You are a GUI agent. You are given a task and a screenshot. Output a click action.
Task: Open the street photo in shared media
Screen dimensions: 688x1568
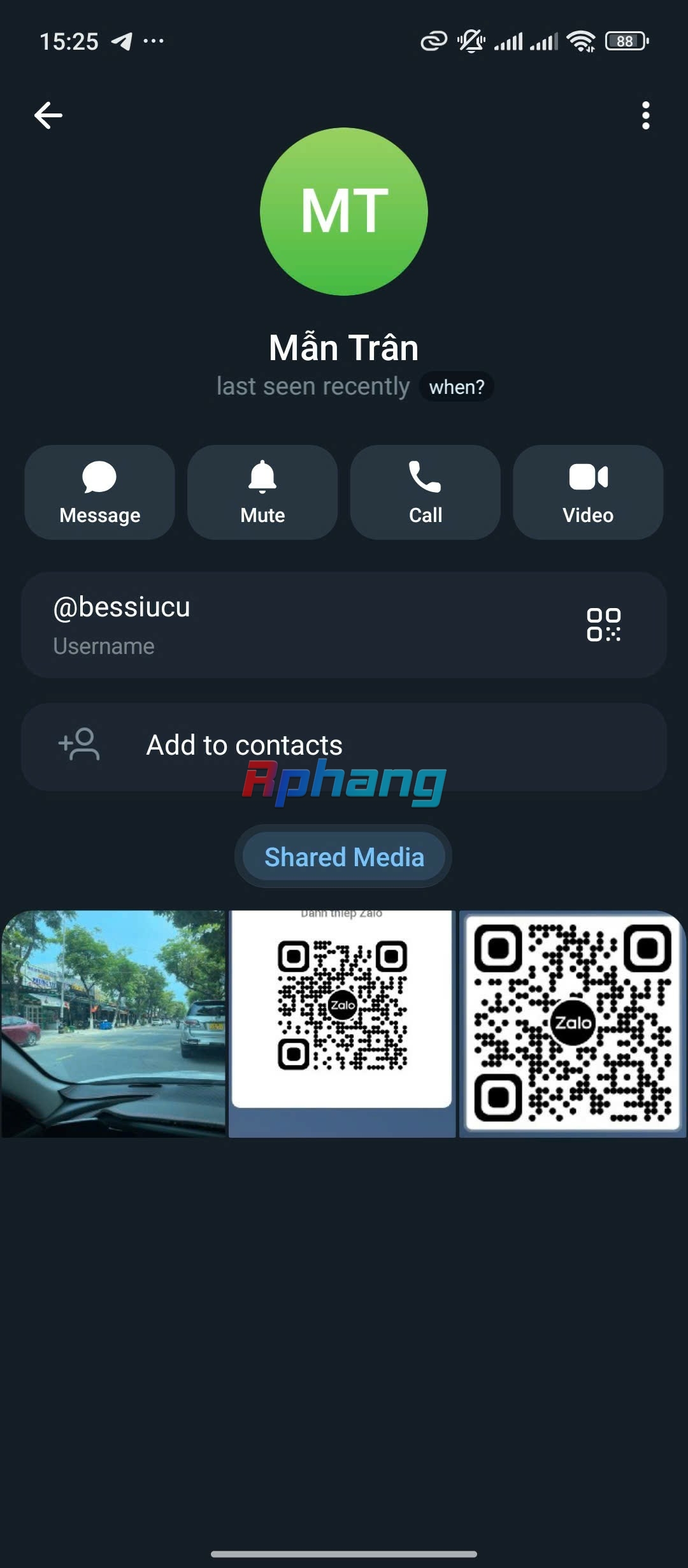[x=113, y=1024]
